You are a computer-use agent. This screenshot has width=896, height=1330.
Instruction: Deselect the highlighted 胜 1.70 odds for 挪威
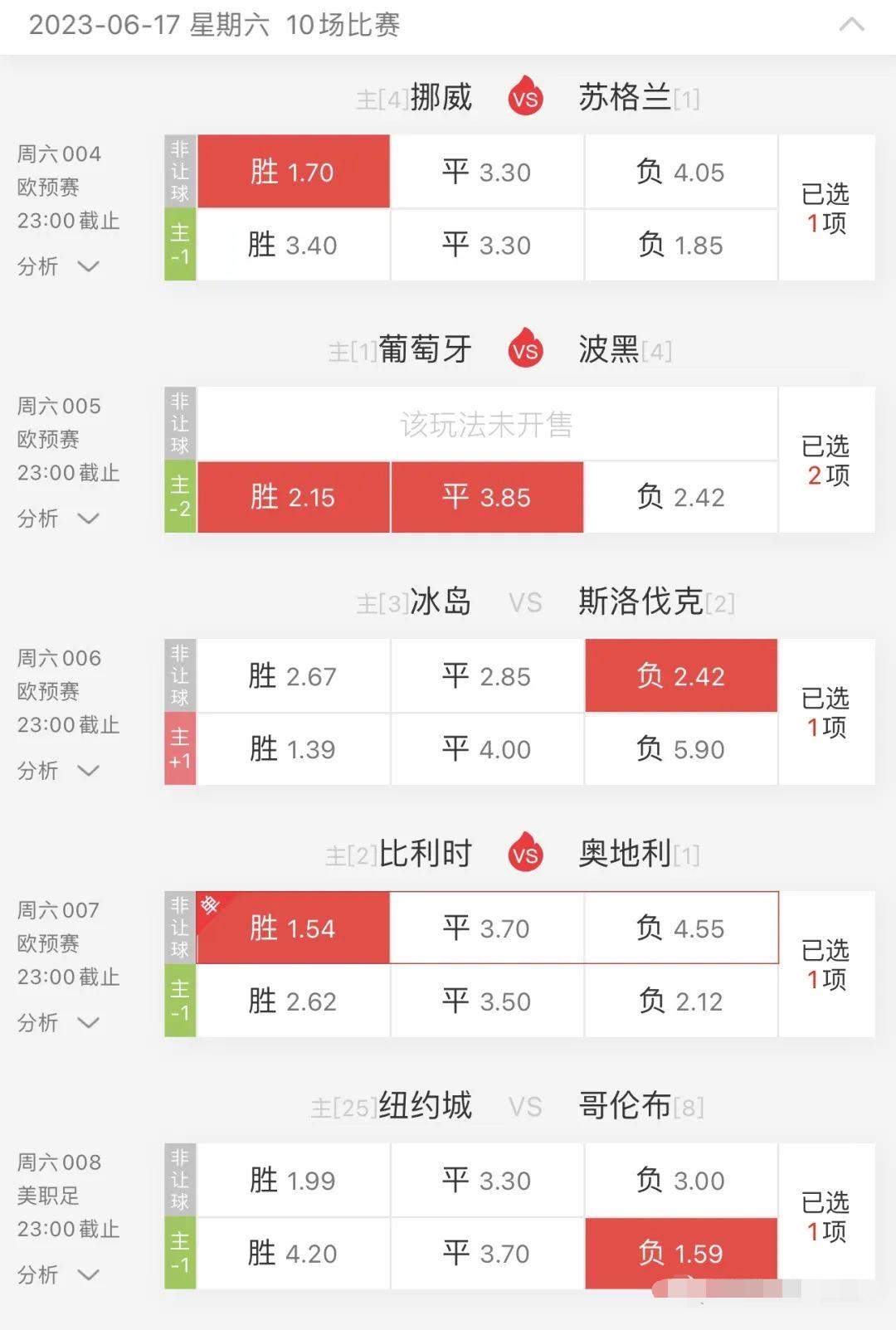pos(292,171)
